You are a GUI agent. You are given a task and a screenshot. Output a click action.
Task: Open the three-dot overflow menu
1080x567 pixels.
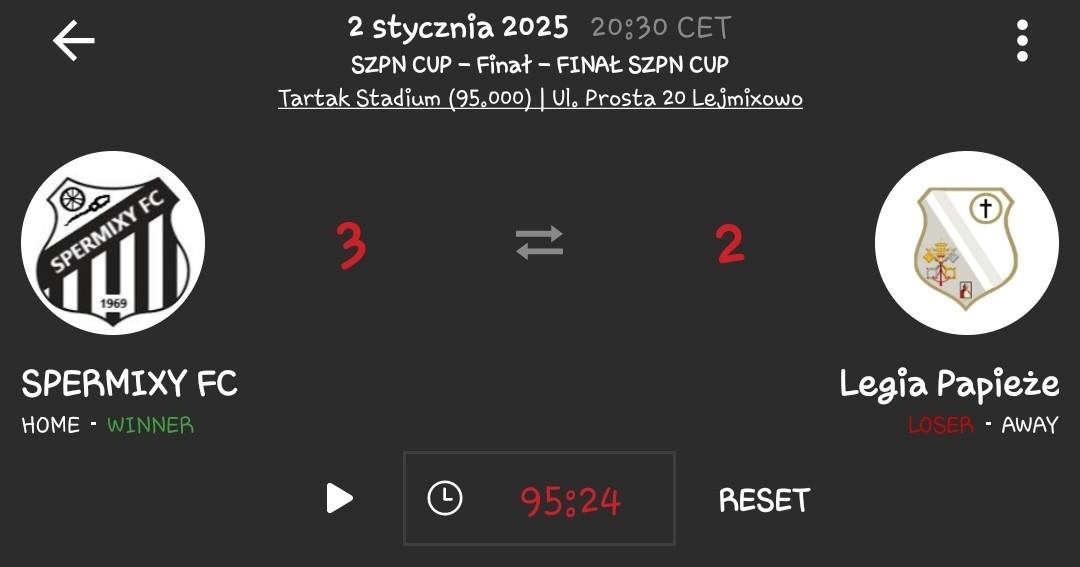point(1022,41)
